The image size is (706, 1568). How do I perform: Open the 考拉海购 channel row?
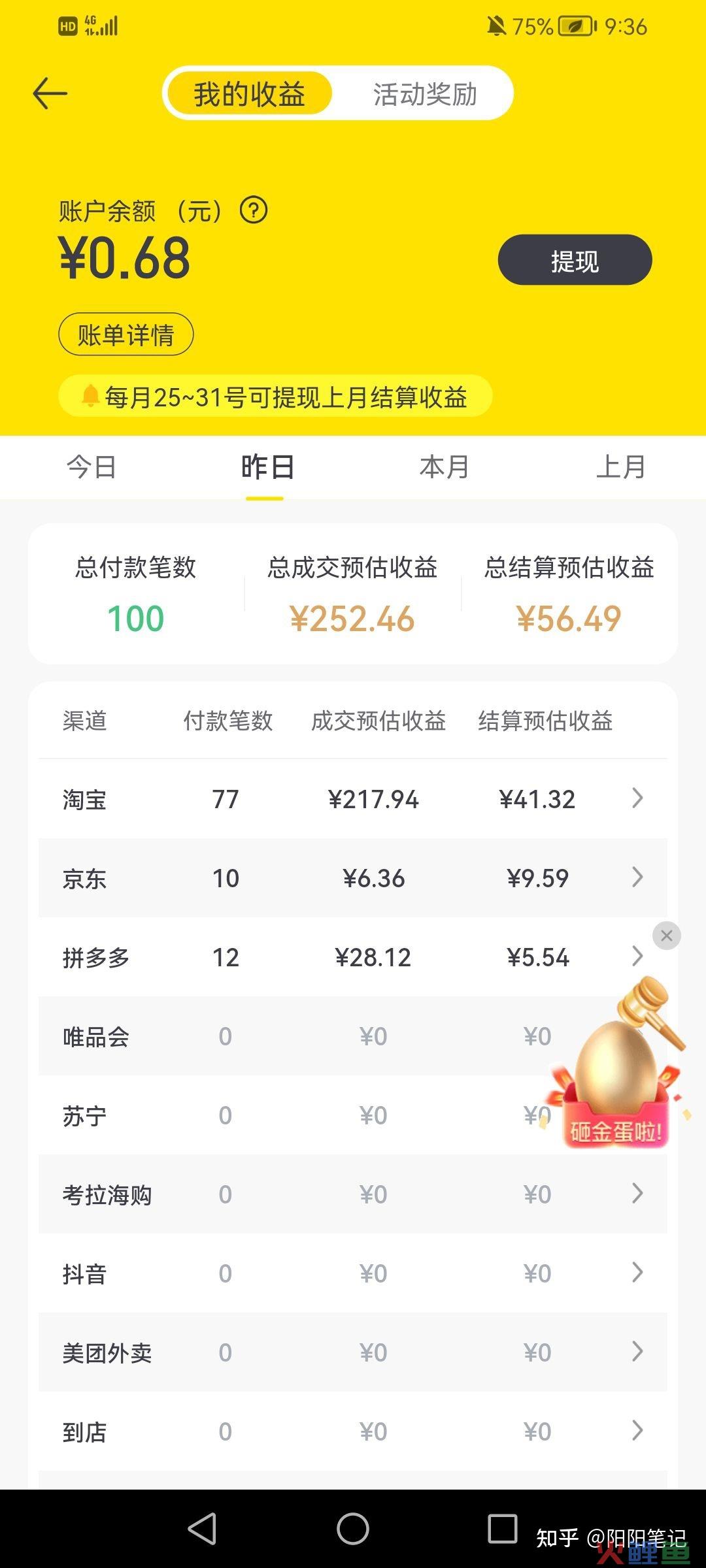pyautogui.click(x=353, y=1194)
